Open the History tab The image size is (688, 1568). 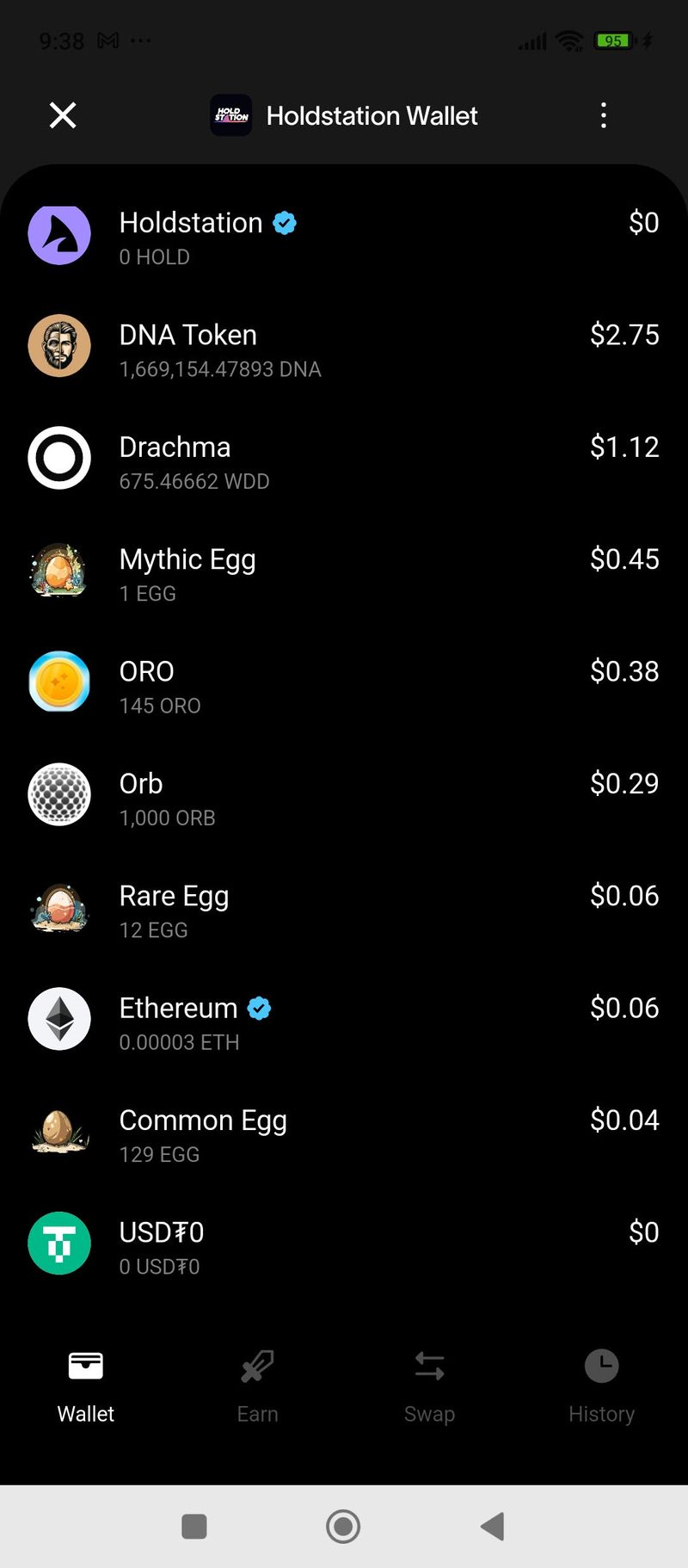[x=601, y=1386]
